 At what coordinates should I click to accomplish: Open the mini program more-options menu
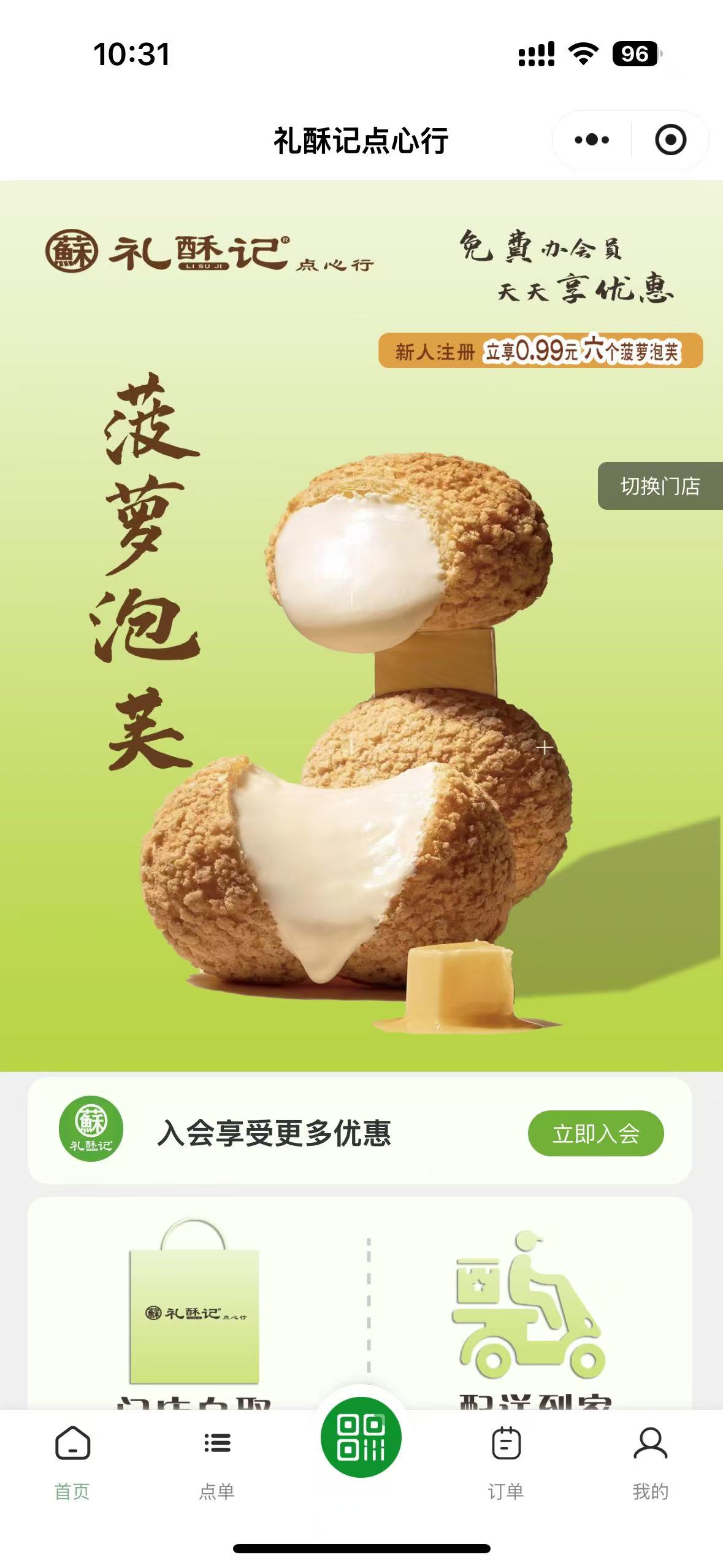point(592,140)
